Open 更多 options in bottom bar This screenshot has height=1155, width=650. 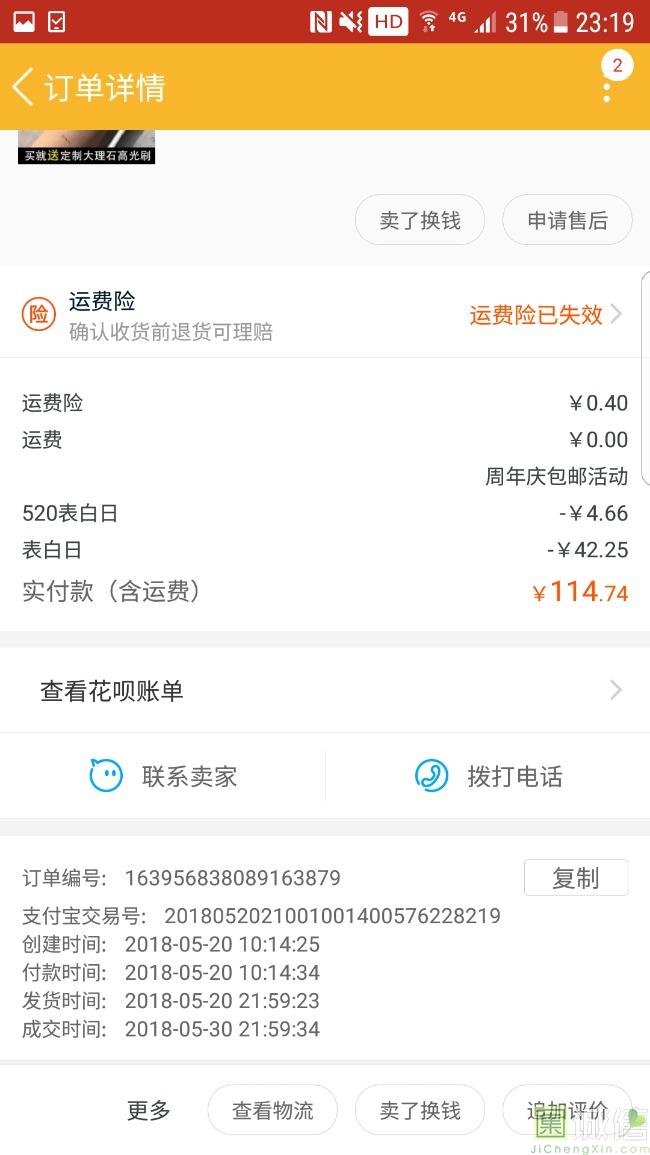point(149,1110)
